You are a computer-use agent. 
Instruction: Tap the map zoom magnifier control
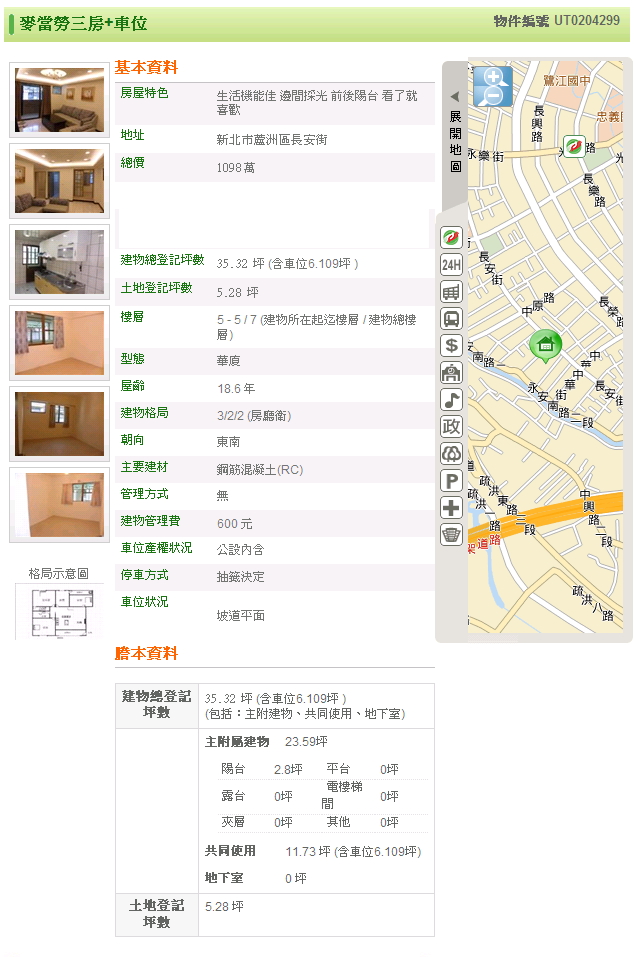(492, 87)
